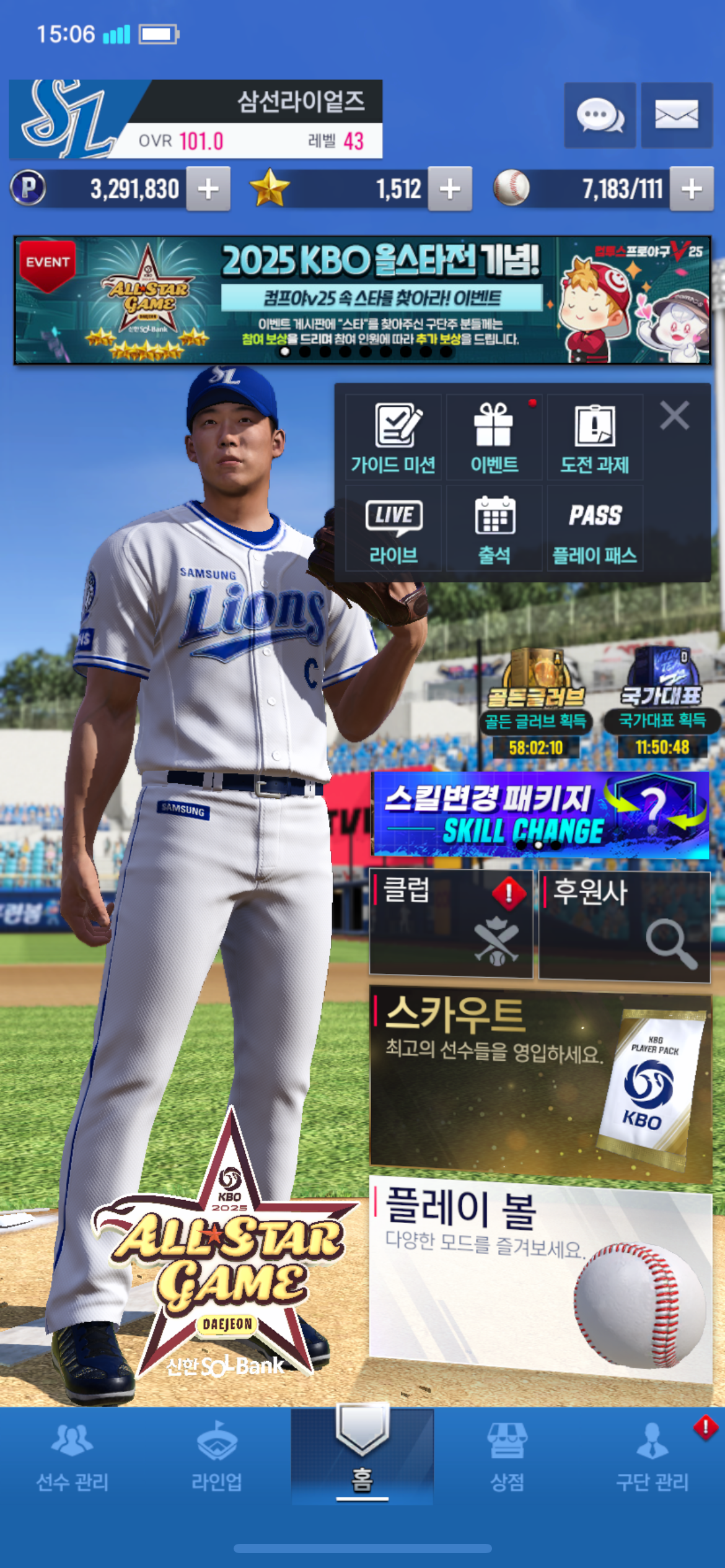Switch to the 상점 tab
The height and width of the screenshot is (1568, 725).
pos(507,1459)
